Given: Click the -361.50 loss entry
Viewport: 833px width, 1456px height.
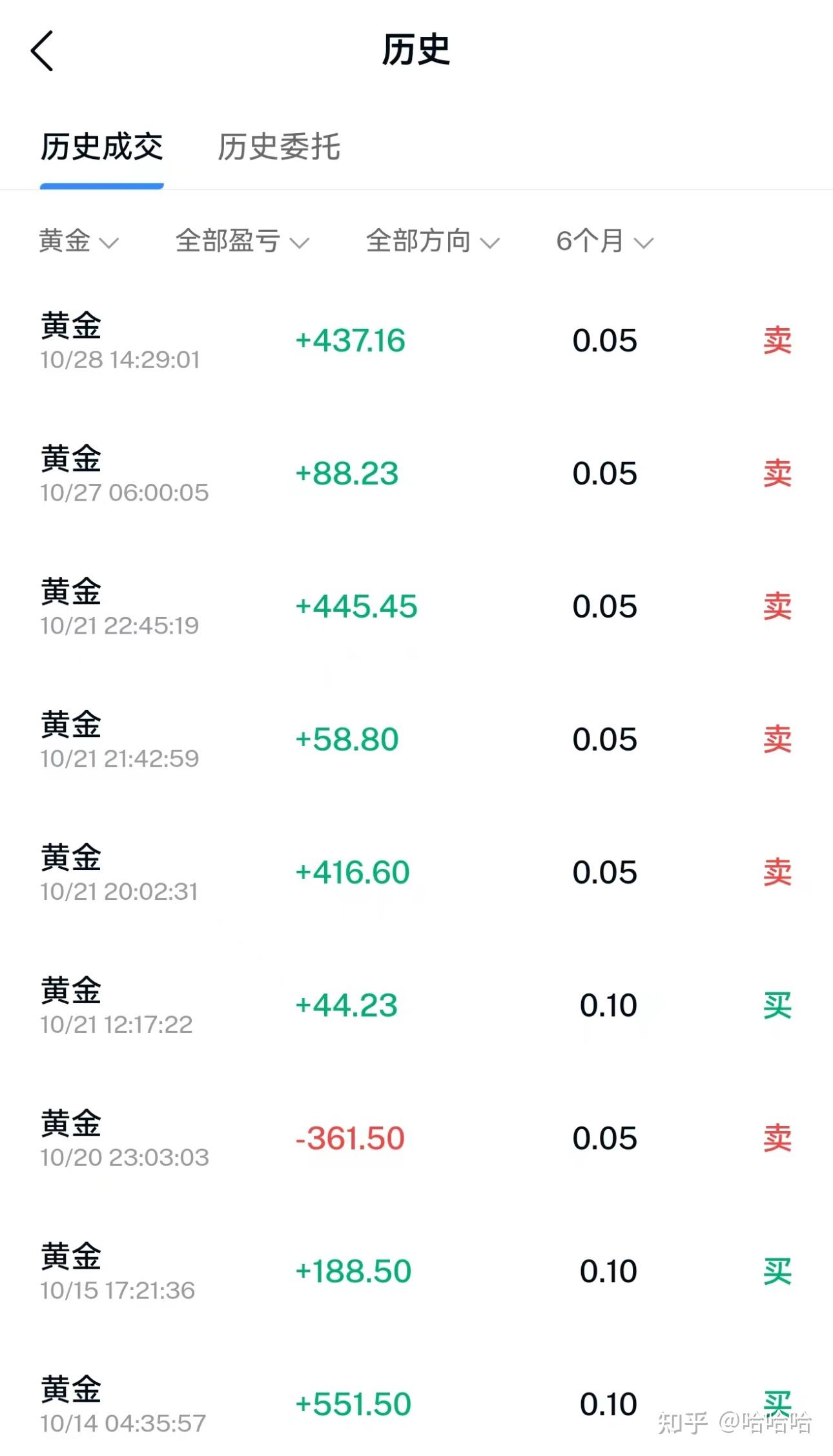Looking at the screenshot, I should (x=352, y=1137).
